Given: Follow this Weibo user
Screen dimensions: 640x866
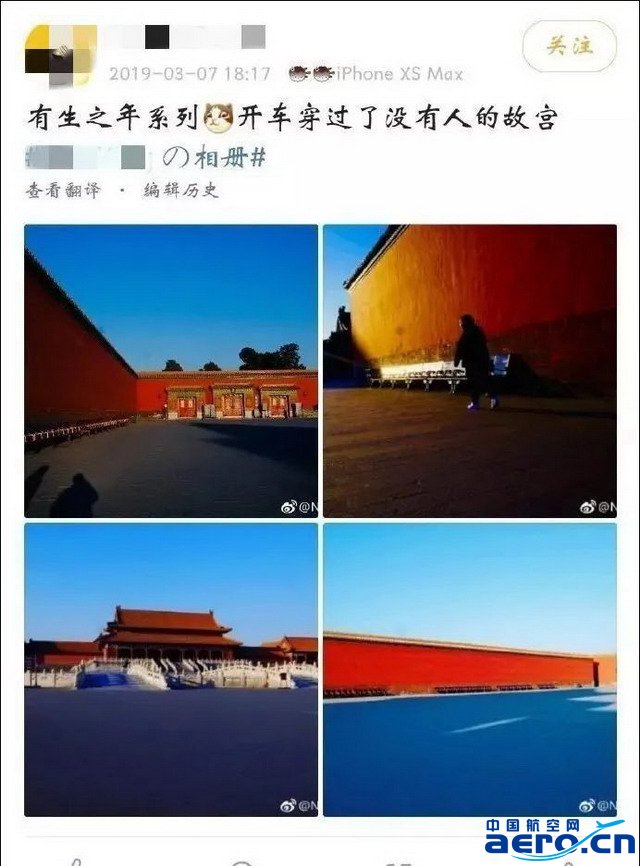Looking at the screenshot, I should point(569,46).
